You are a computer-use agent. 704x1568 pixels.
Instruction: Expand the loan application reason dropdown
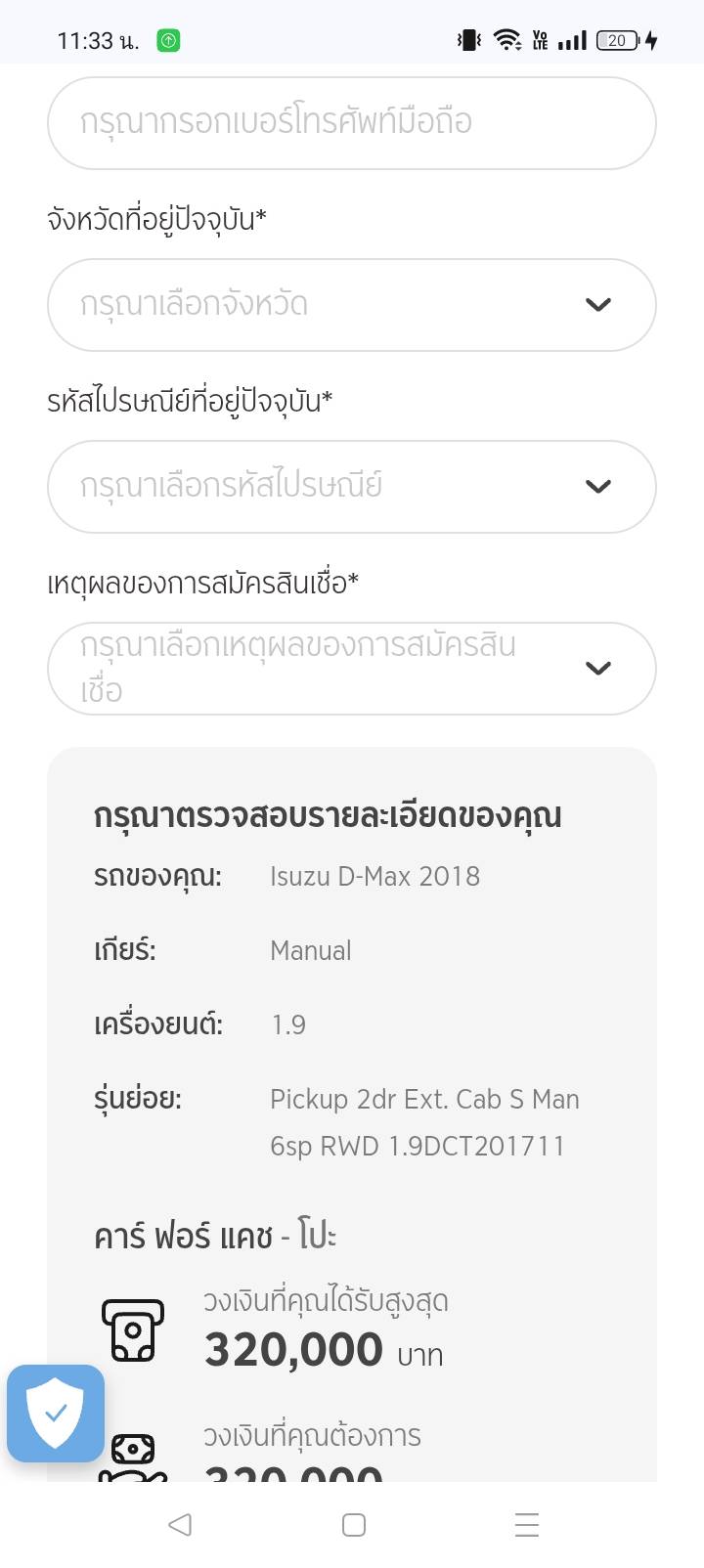[351, 669]
